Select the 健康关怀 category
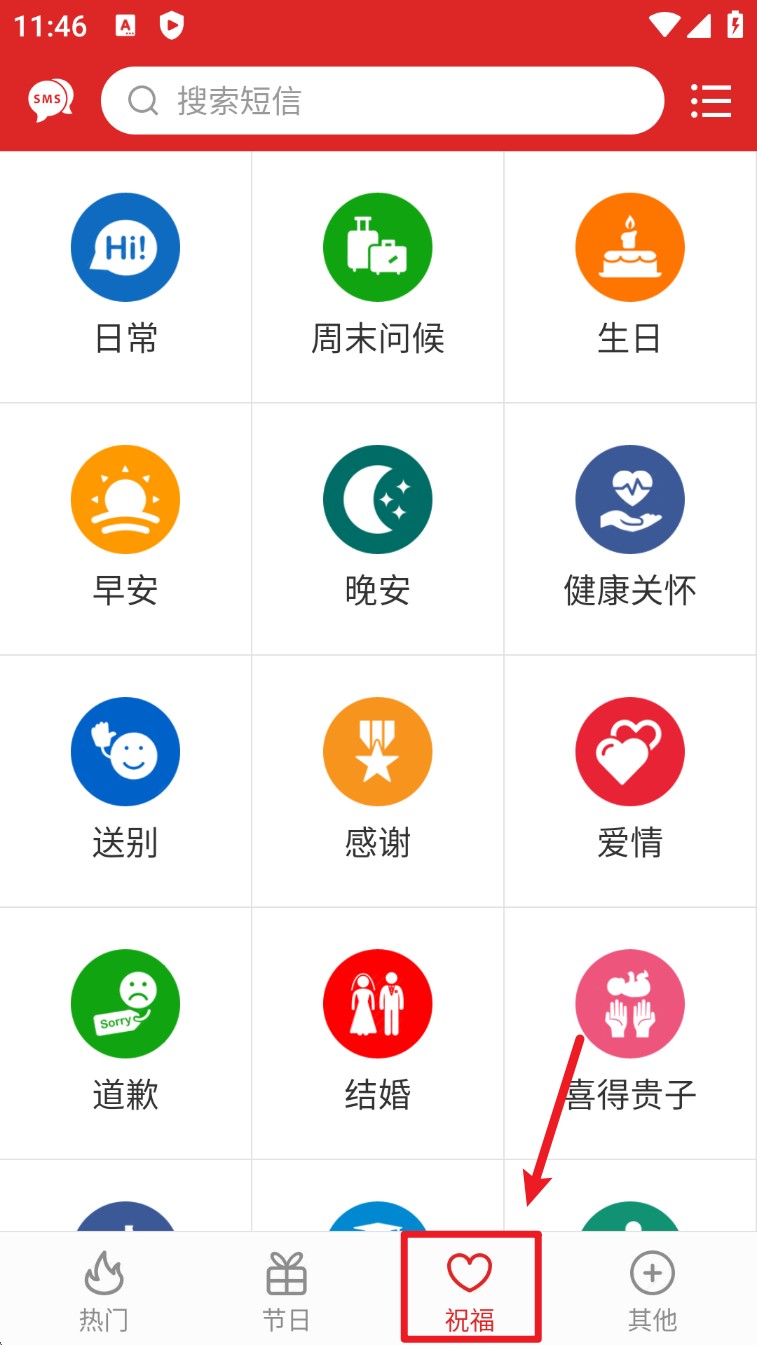Image resolution: width=757 pixels, height=1345 pixels. point(630,529)
